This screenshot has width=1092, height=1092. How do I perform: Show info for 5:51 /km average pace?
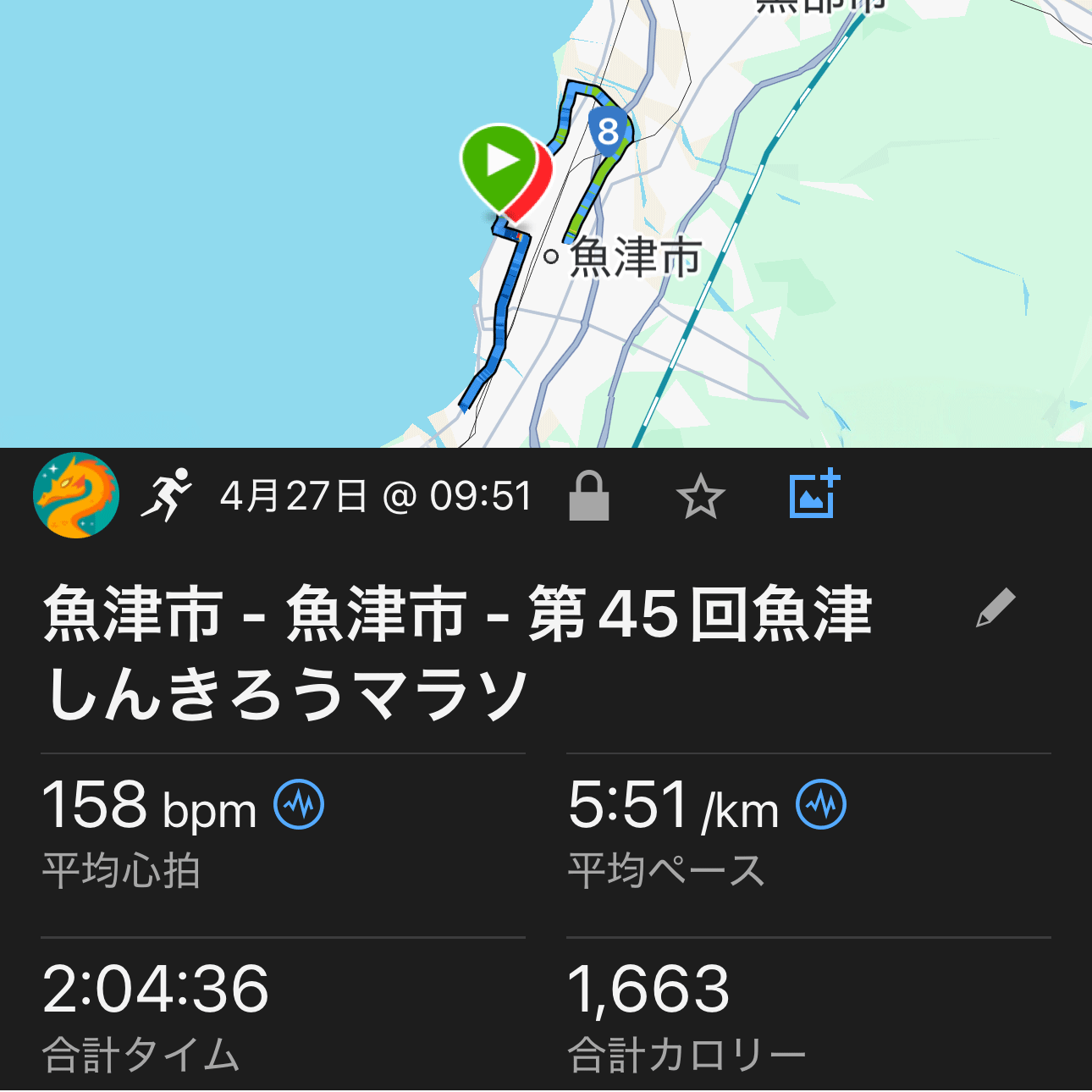(x=821, y=804)
